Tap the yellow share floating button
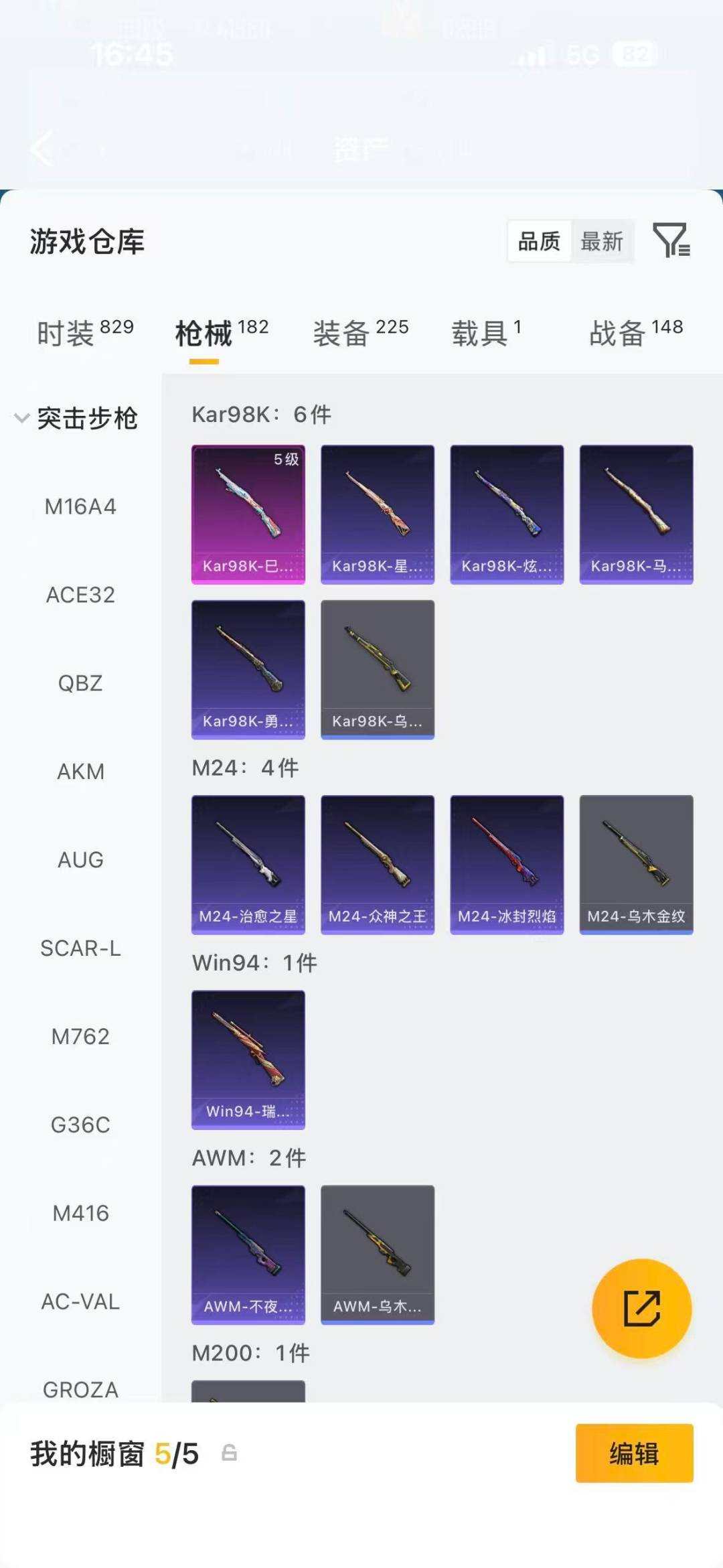 641,1308
